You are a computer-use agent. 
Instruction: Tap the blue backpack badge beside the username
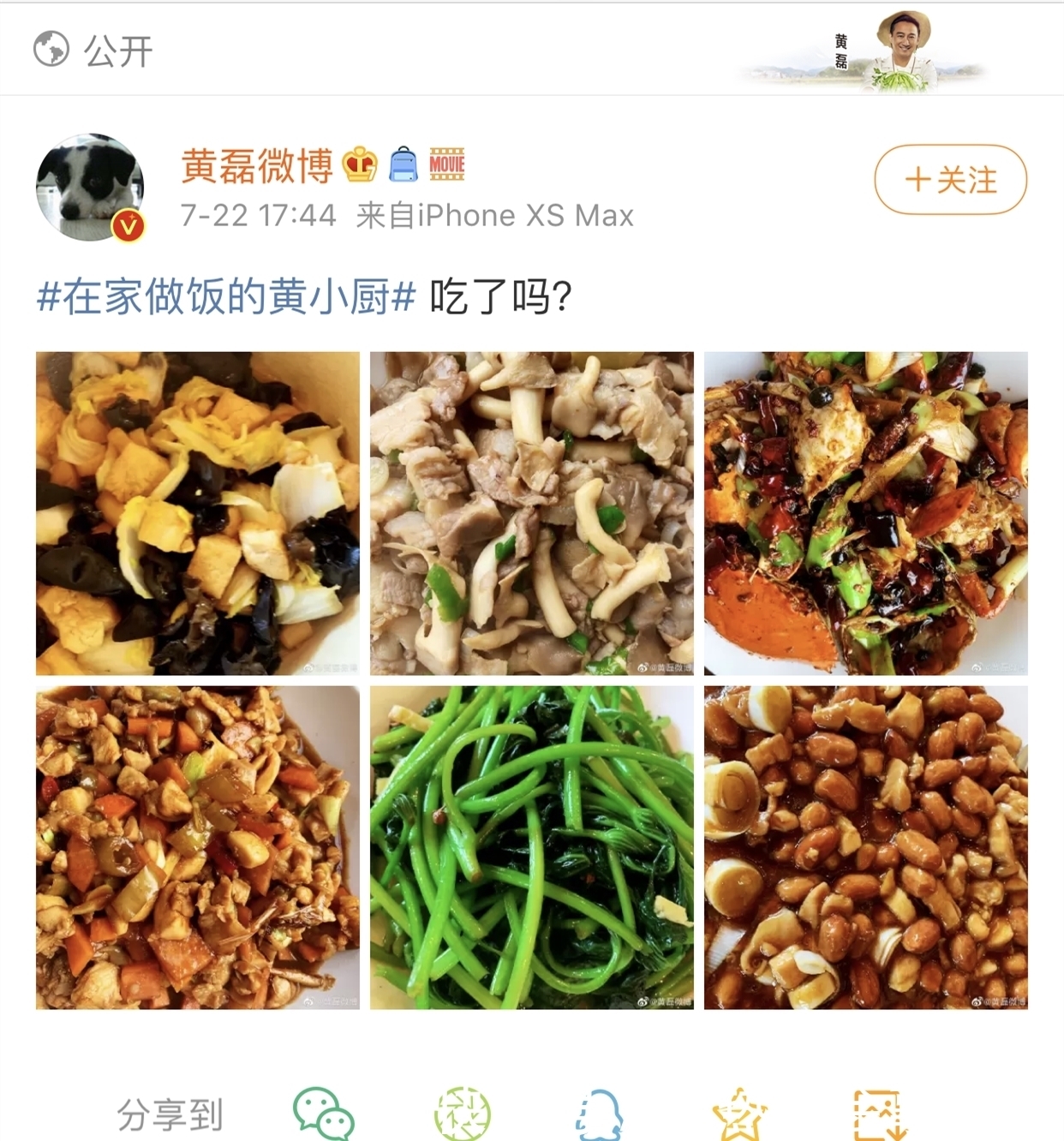(x=403, y=164)
